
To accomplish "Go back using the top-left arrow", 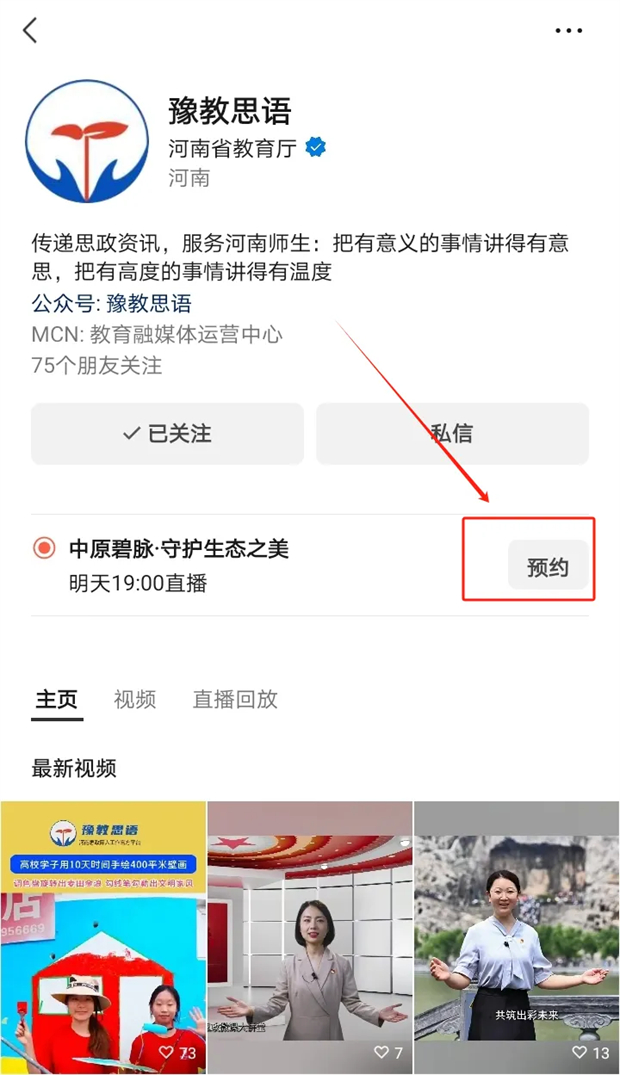I will 30,31.
